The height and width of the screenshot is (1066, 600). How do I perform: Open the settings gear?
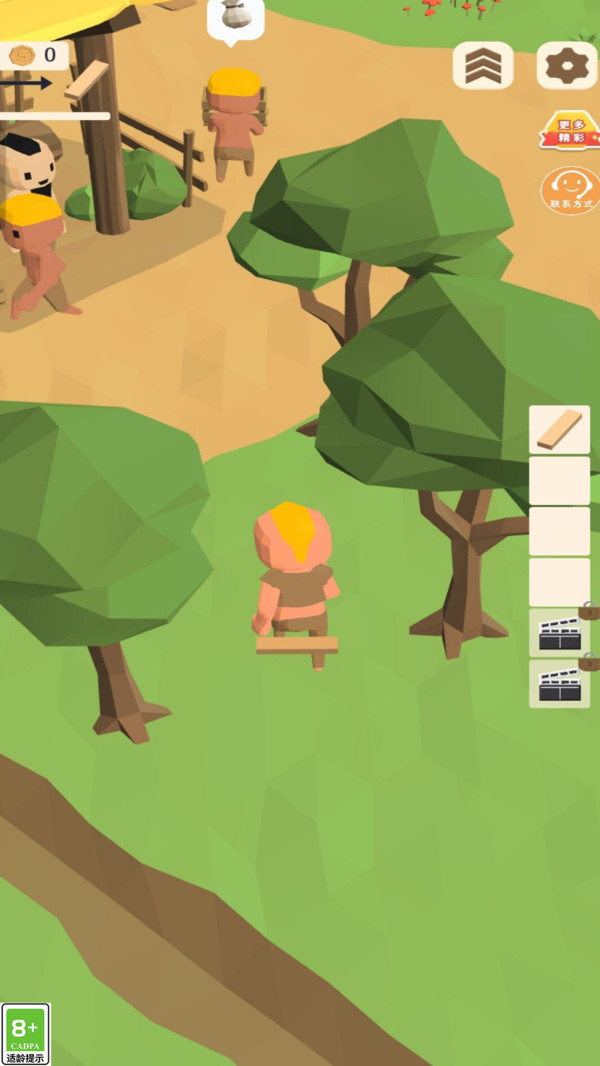[567, 66]
